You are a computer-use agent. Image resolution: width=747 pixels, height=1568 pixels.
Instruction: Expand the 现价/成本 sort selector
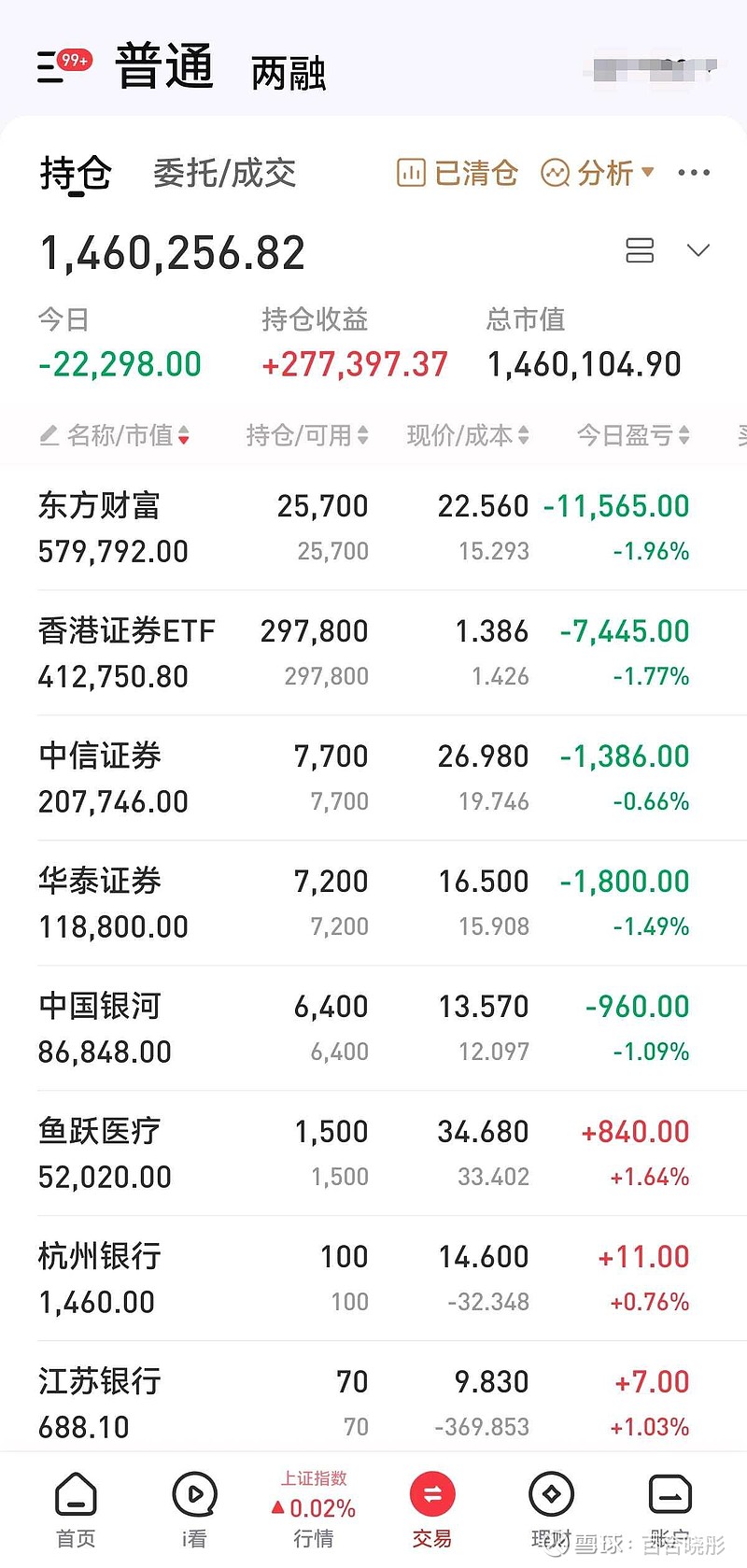coord(467,433)
